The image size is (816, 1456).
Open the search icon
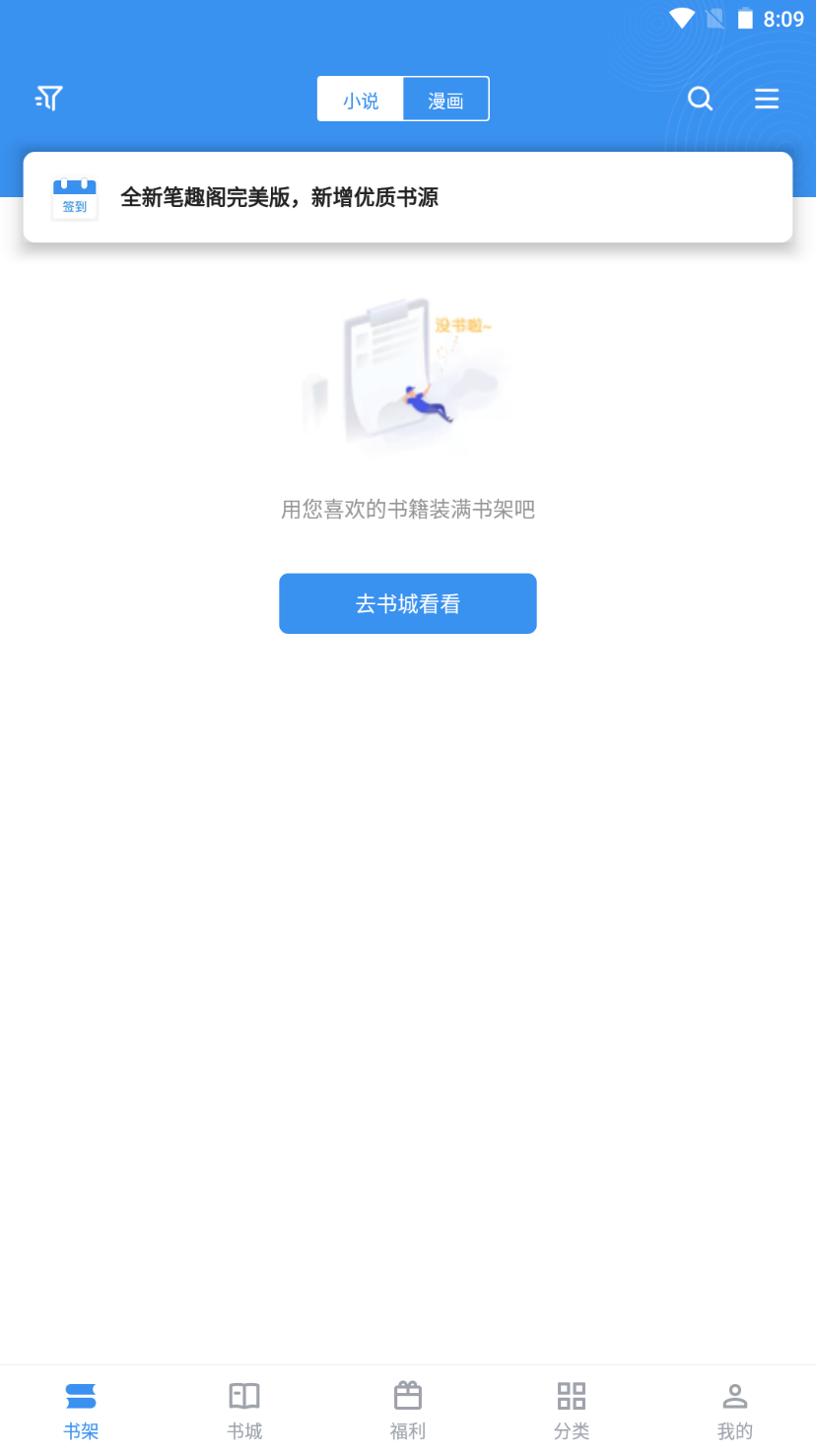(x=700, y=99)
